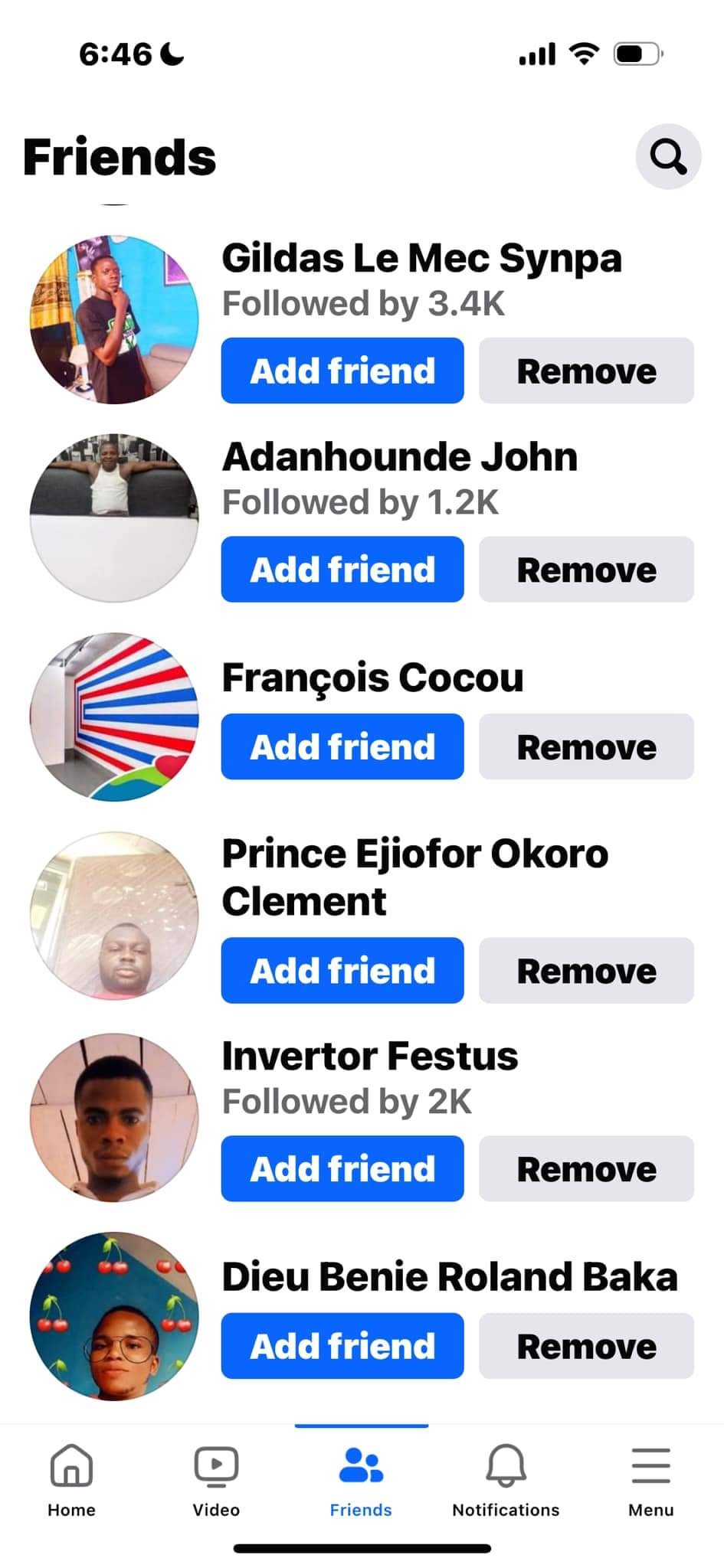The image size is (724, 1568).
Task: Remove Prince Ejiofor Okoro Clement suggestion
Action: pos(586,971)
